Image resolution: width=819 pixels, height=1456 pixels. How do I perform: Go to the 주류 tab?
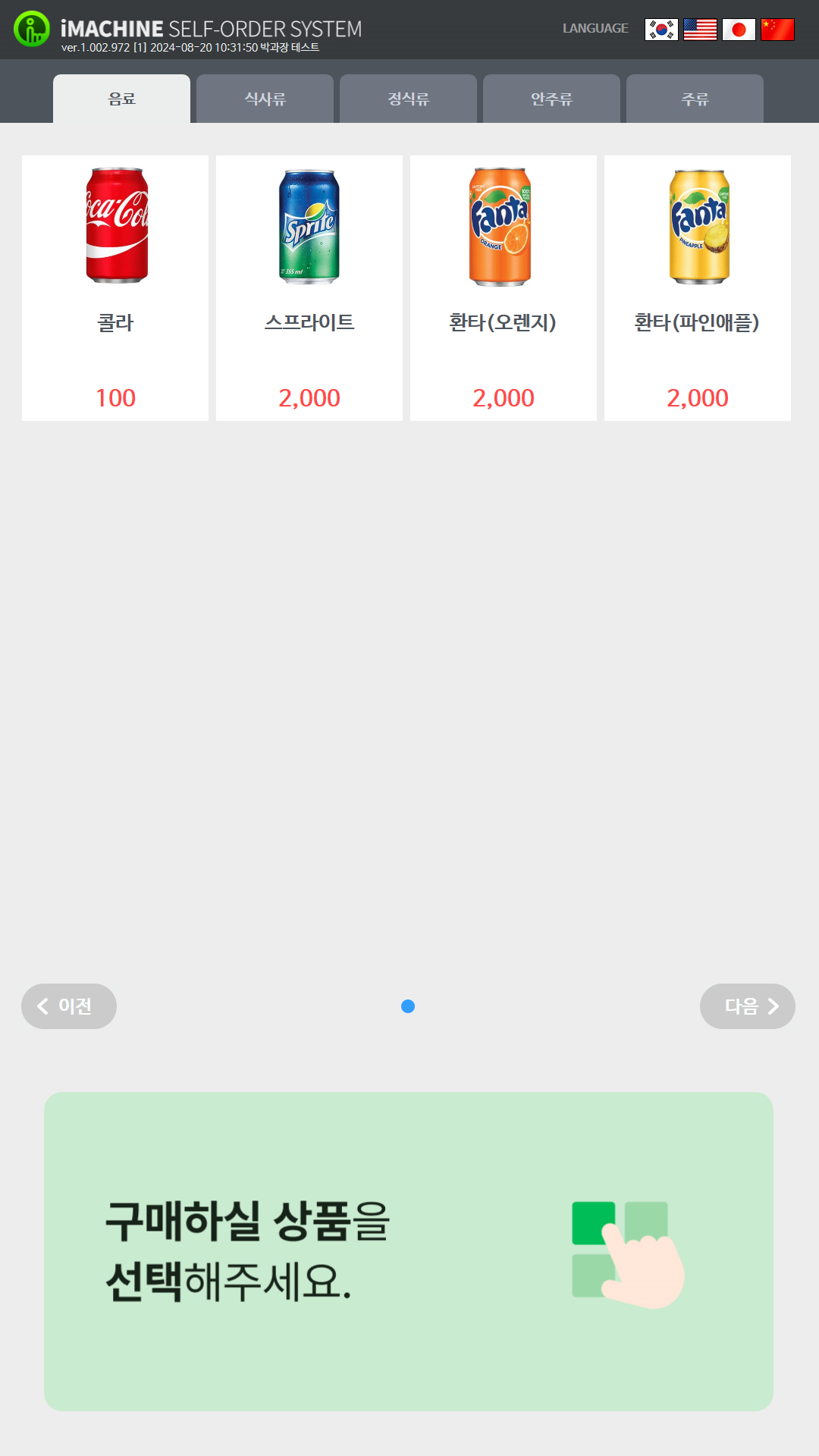(x=695, y=99)
